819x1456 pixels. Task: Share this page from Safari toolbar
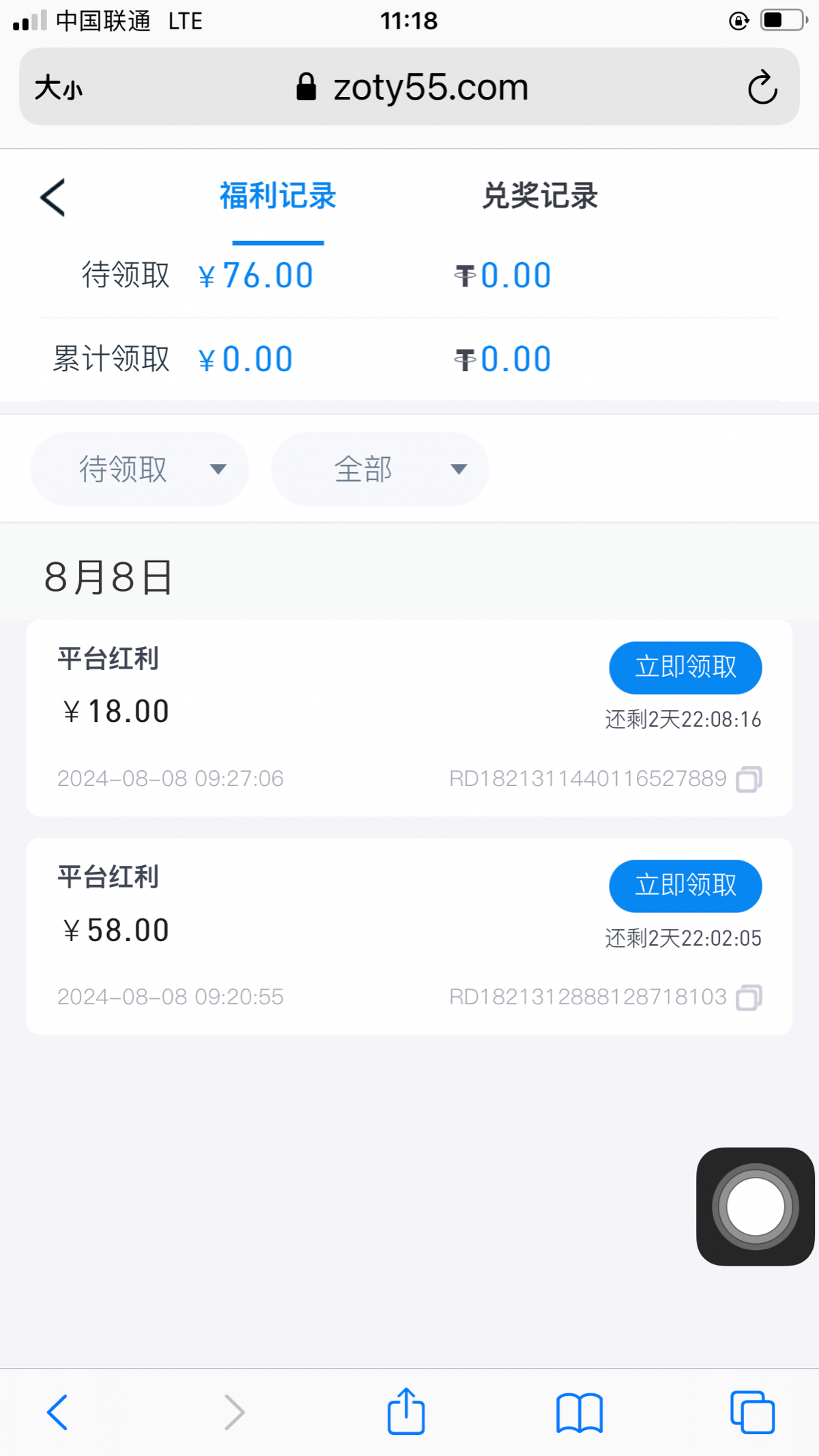coord(406,1411)
